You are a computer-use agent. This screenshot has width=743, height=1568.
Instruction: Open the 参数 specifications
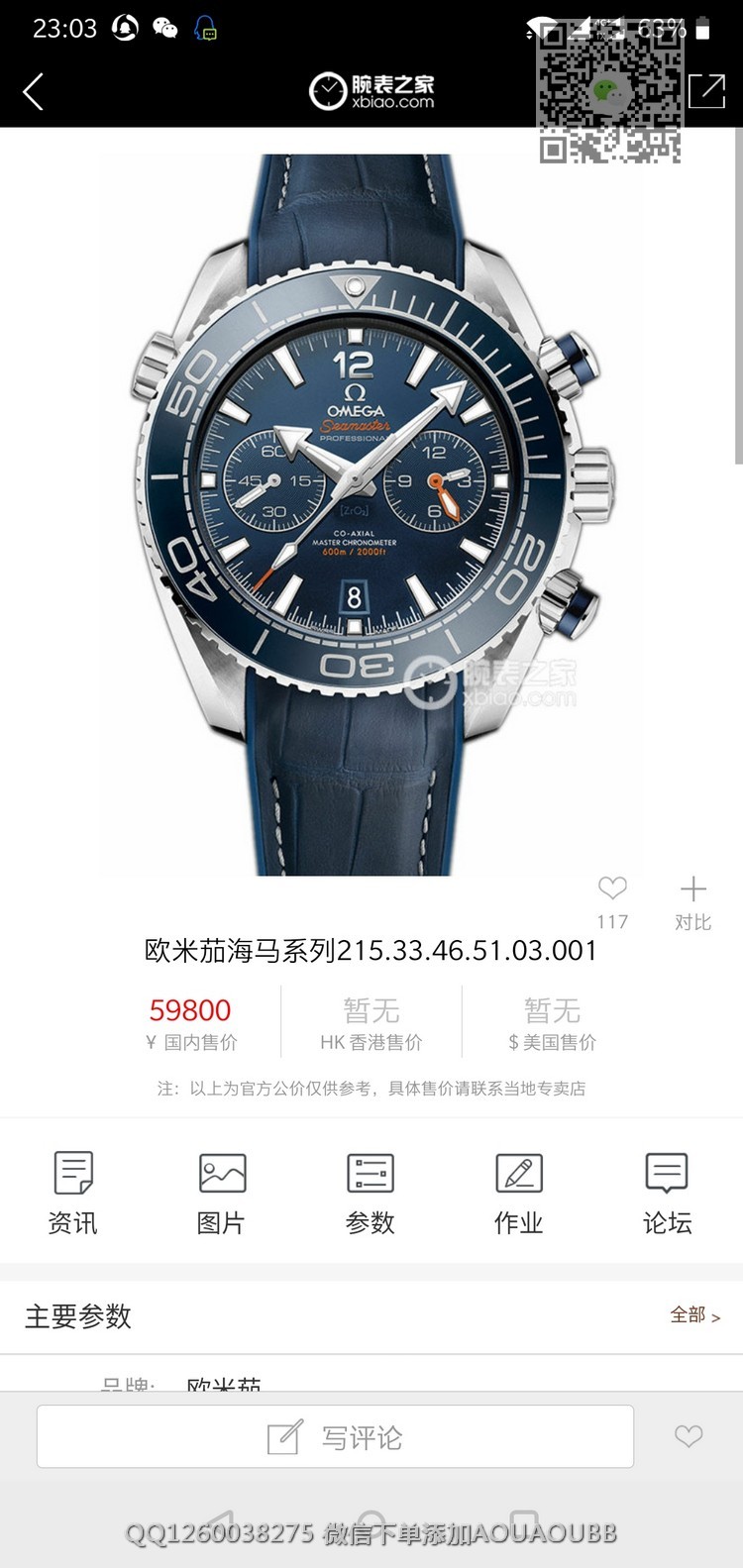371,1193
